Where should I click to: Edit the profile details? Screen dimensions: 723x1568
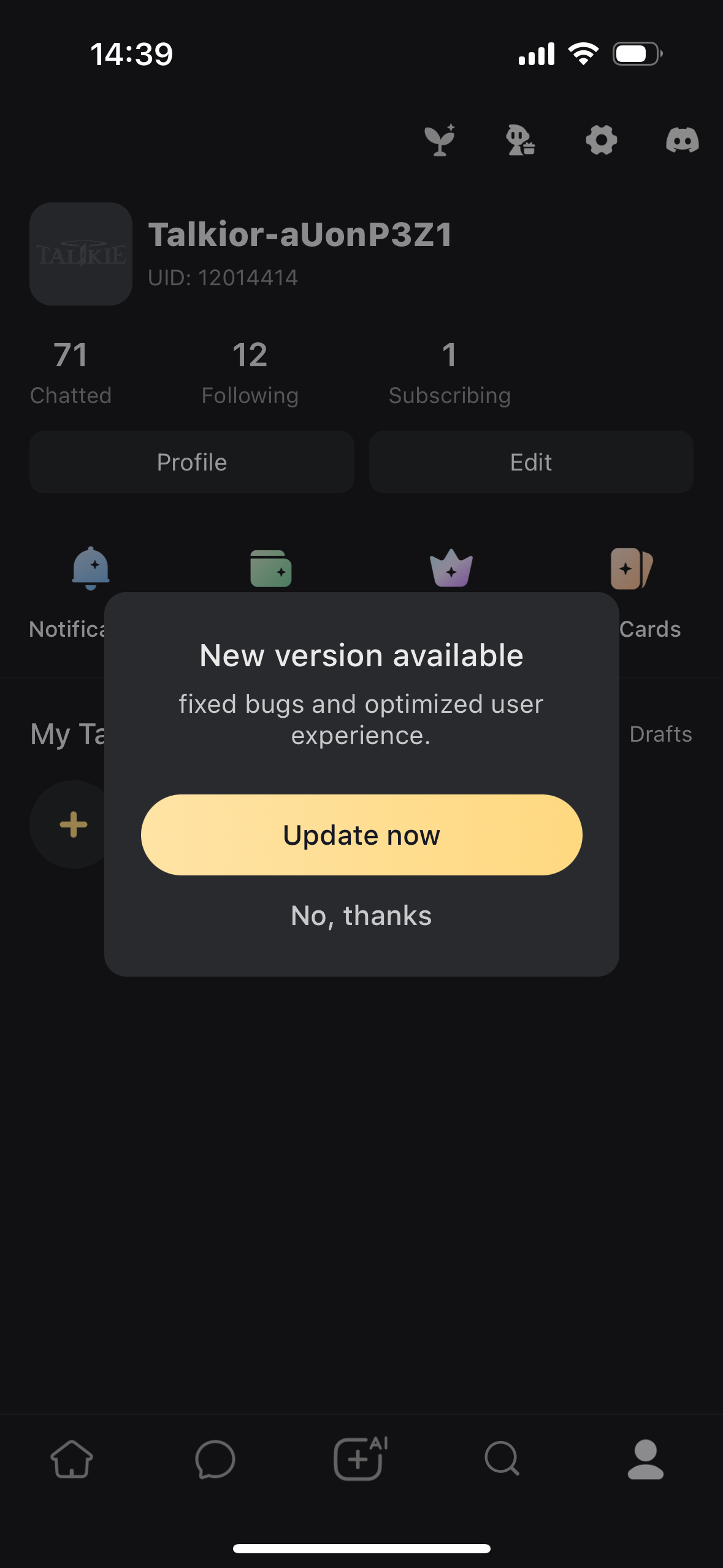point(531,462)
